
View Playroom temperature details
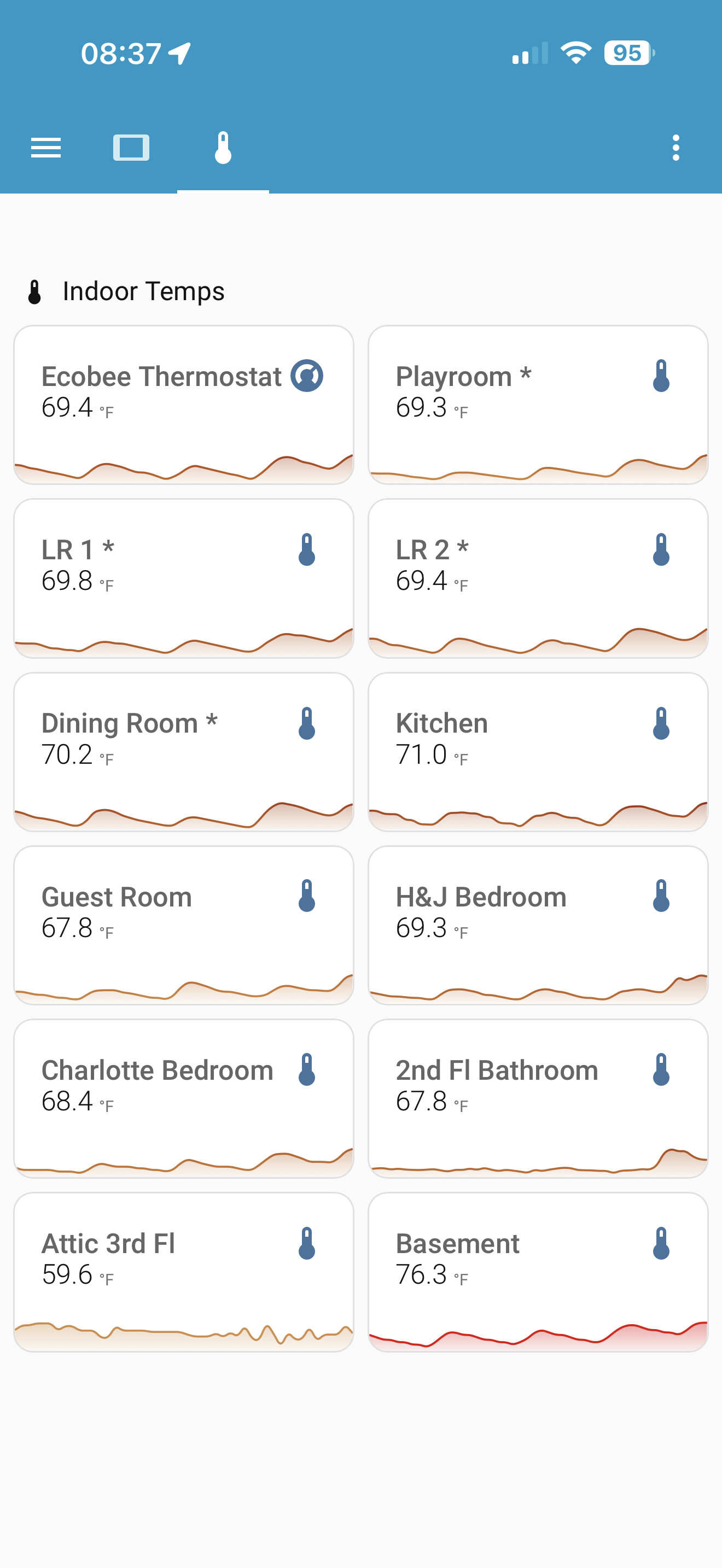point(538,405)
